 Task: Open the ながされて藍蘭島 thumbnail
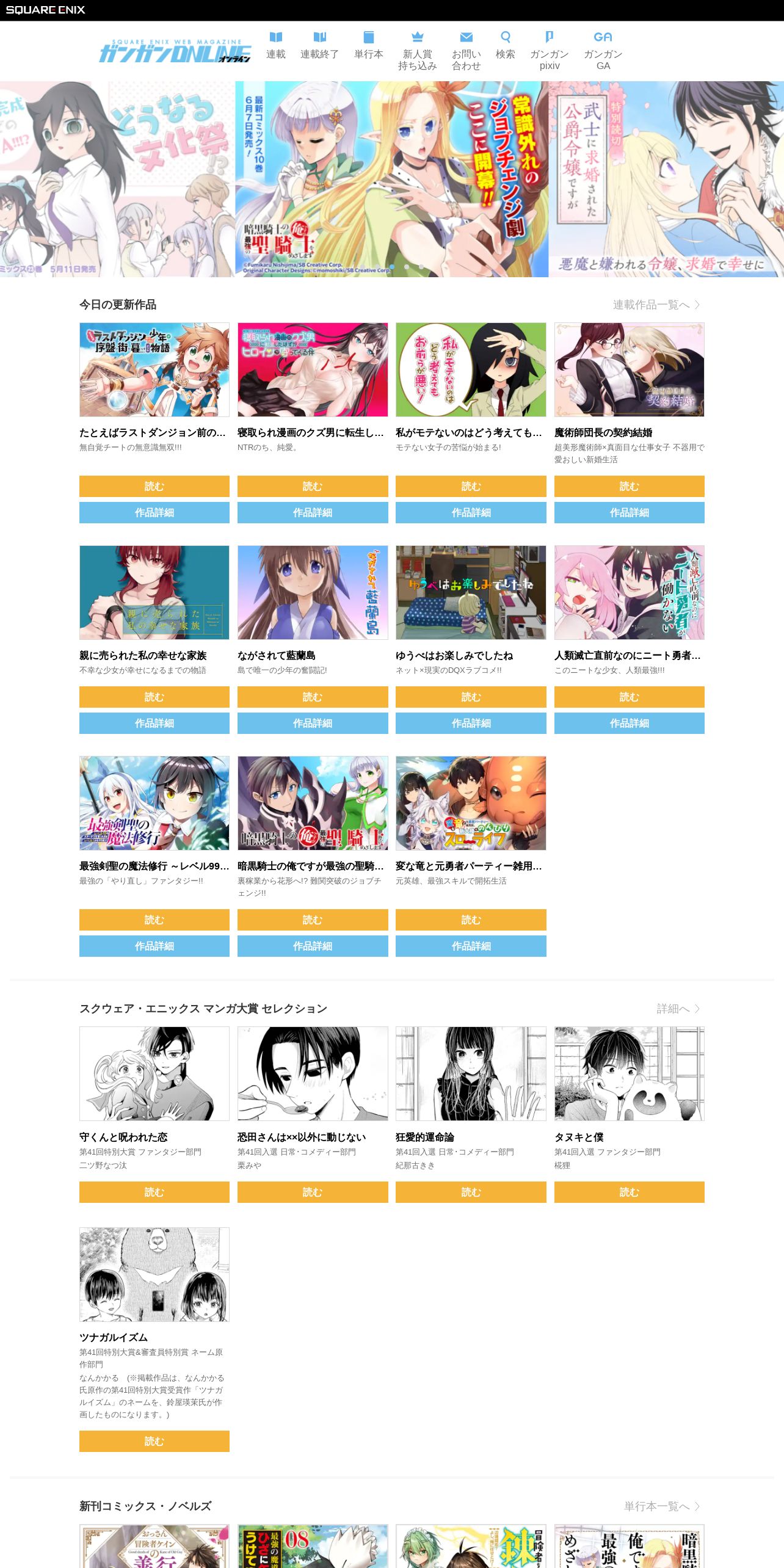pyautogui.click(x=313, y=592)
